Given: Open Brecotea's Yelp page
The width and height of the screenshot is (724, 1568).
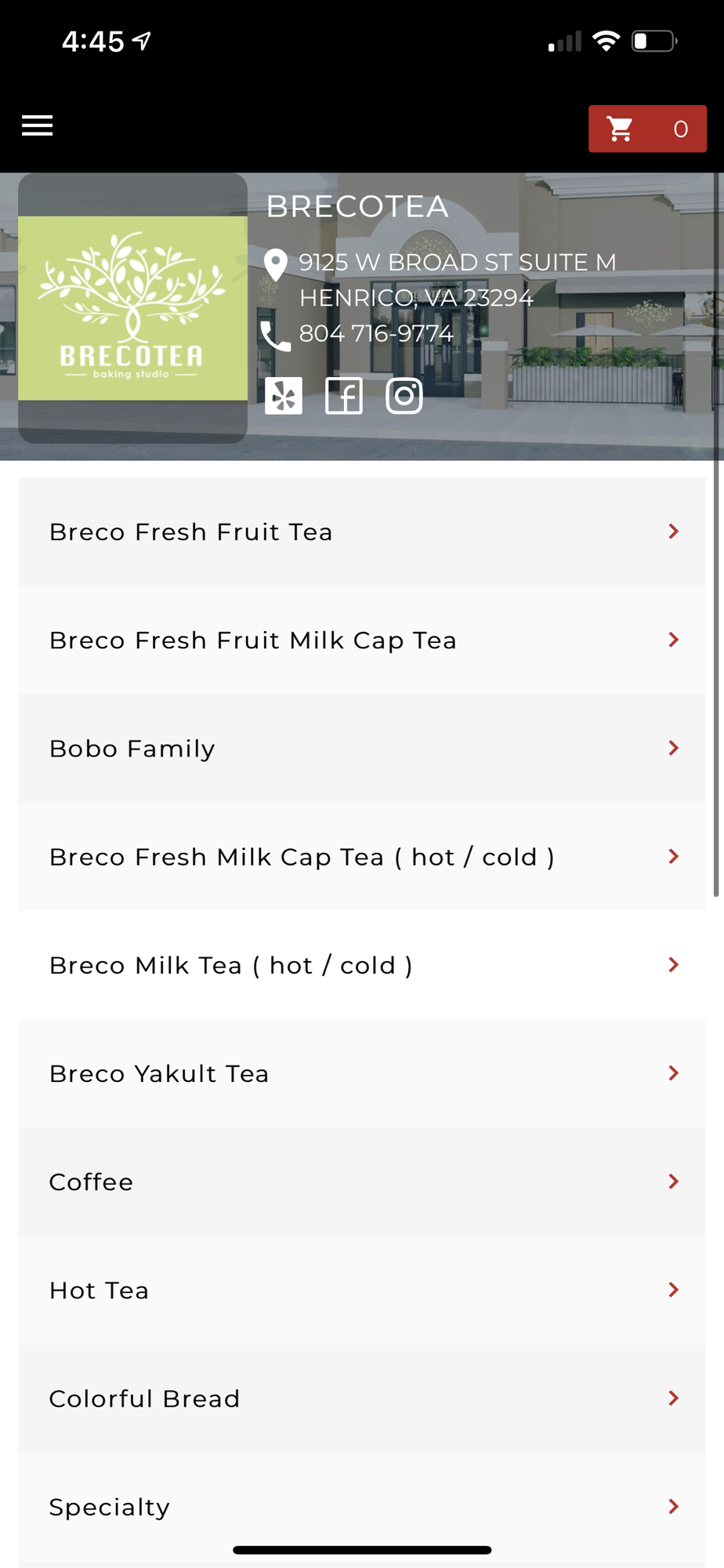Looking at the screenshot, I should coord(284,396).
